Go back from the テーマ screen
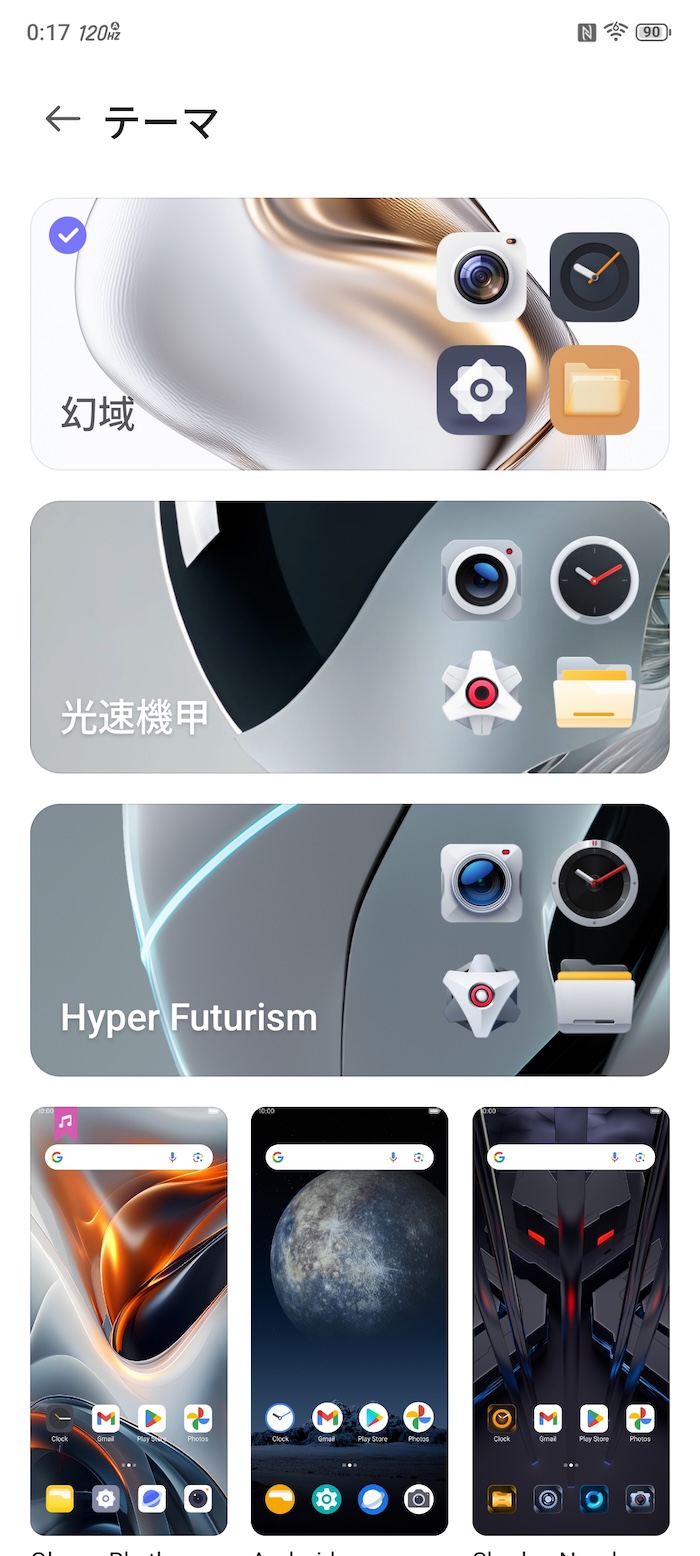The height and width of the screenshot is (1556, 700). click(62, 120)
